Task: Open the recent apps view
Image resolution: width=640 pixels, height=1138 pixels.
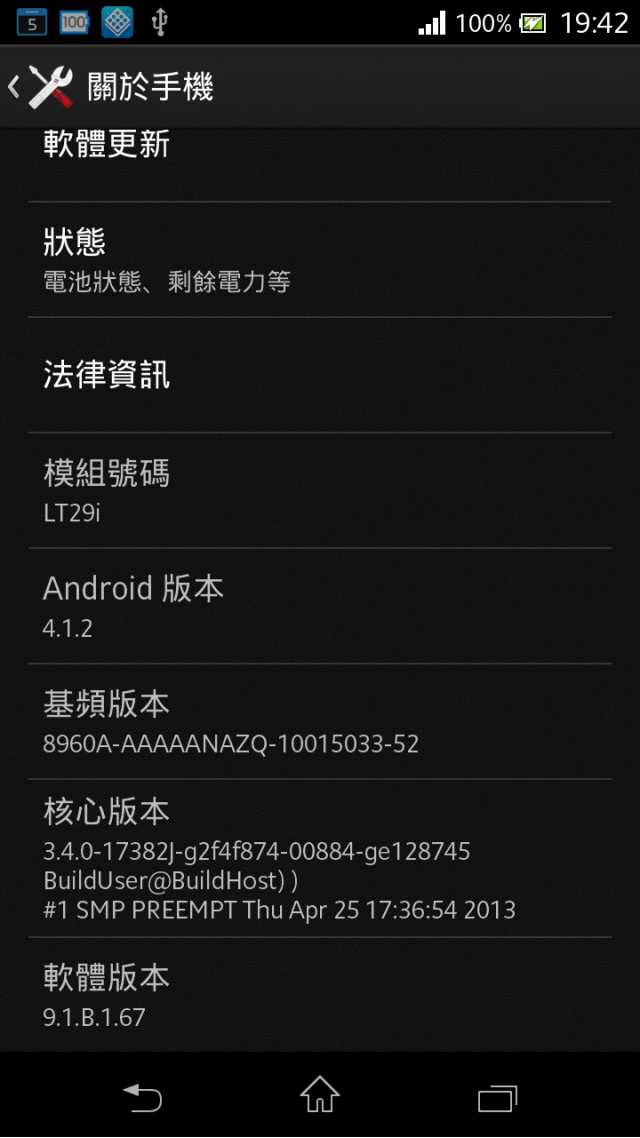Action: coord(497,1097)
